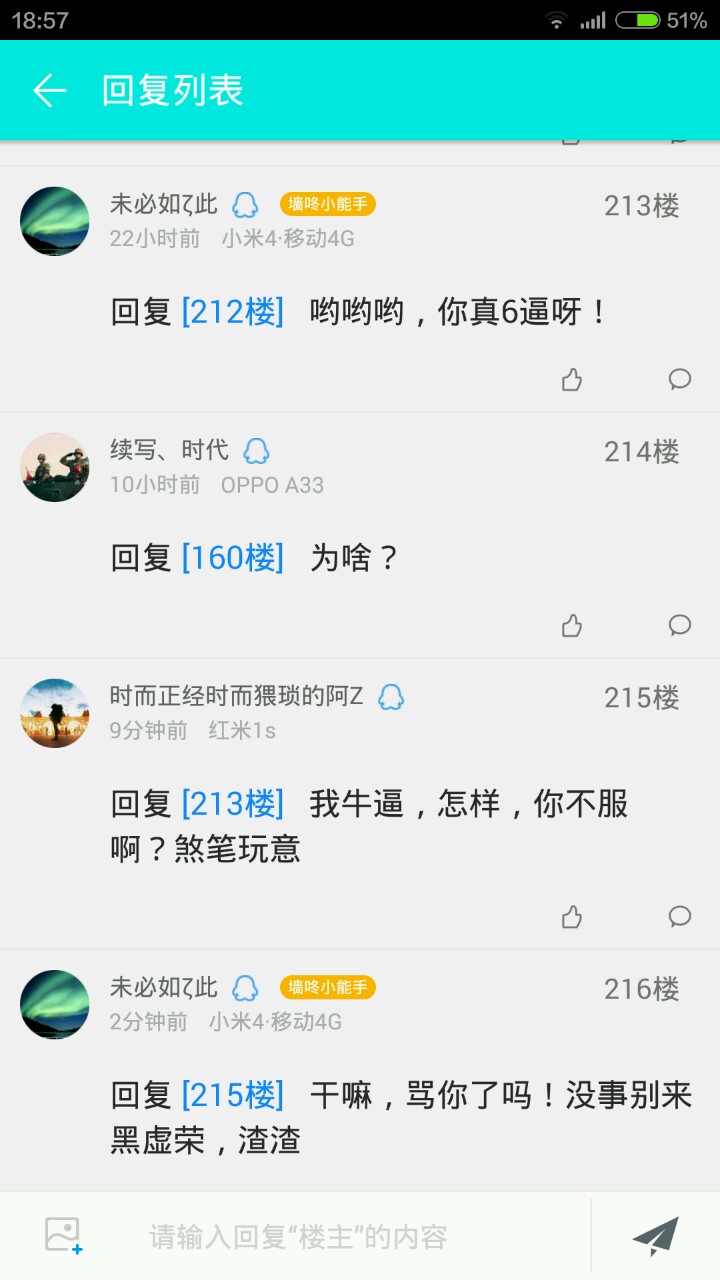Screen dimensions: 720x1280
Task: Comment on the 215楼 reply
Action: (x=680, y=916)
